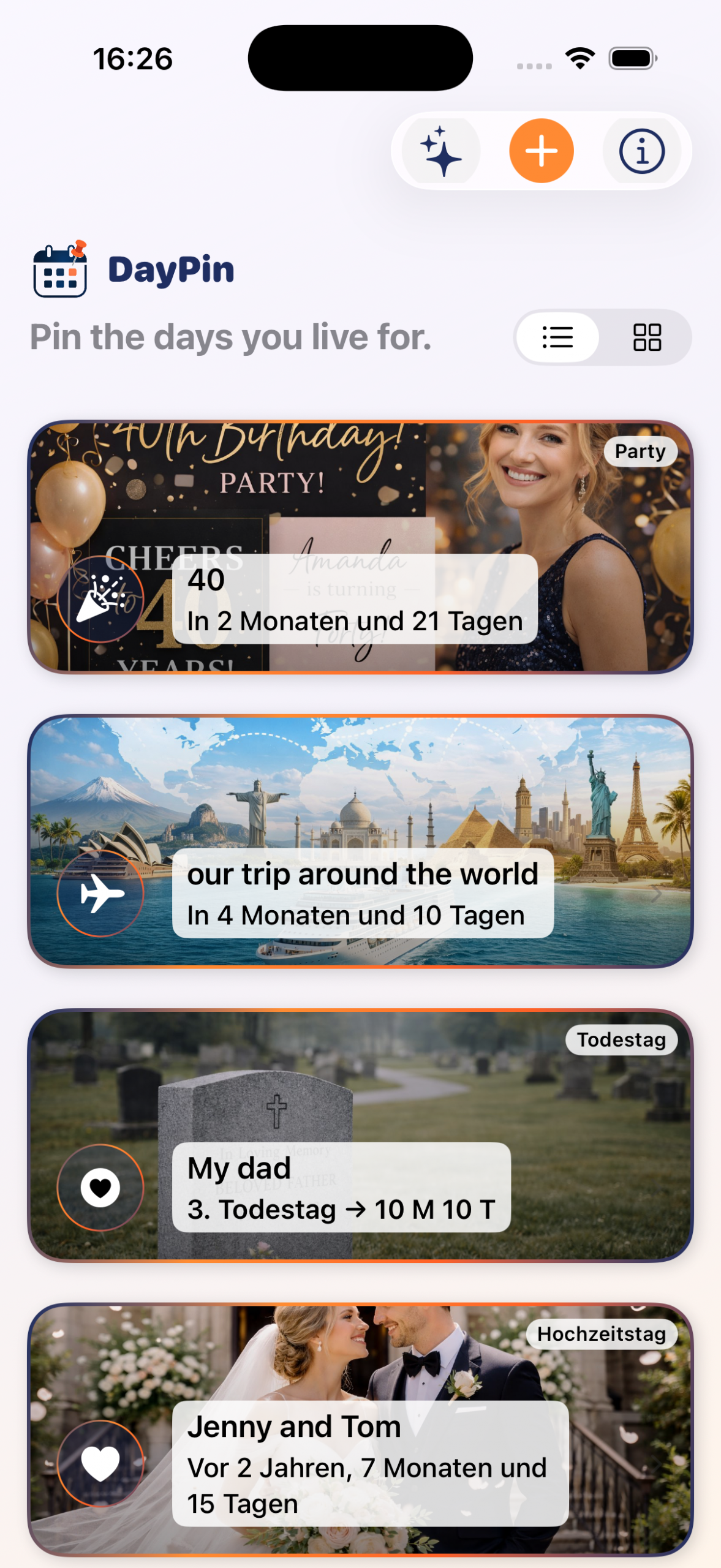The width and height of the screenshot is (721, 1568).
Task: Open 'our trip around the world' card
Action: 360,840
